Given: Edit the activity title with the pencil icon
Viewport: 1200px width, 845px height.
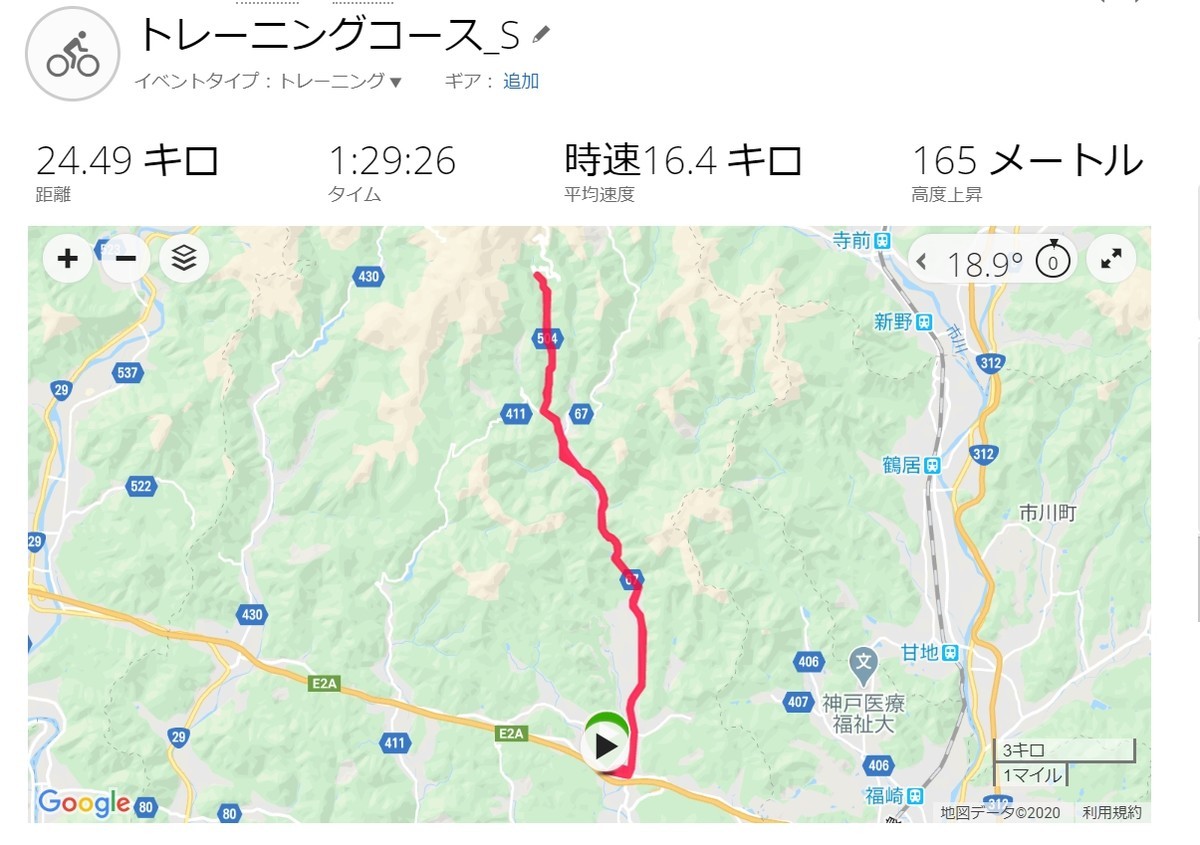Looking at the screenshot, I should pos(541,35).
